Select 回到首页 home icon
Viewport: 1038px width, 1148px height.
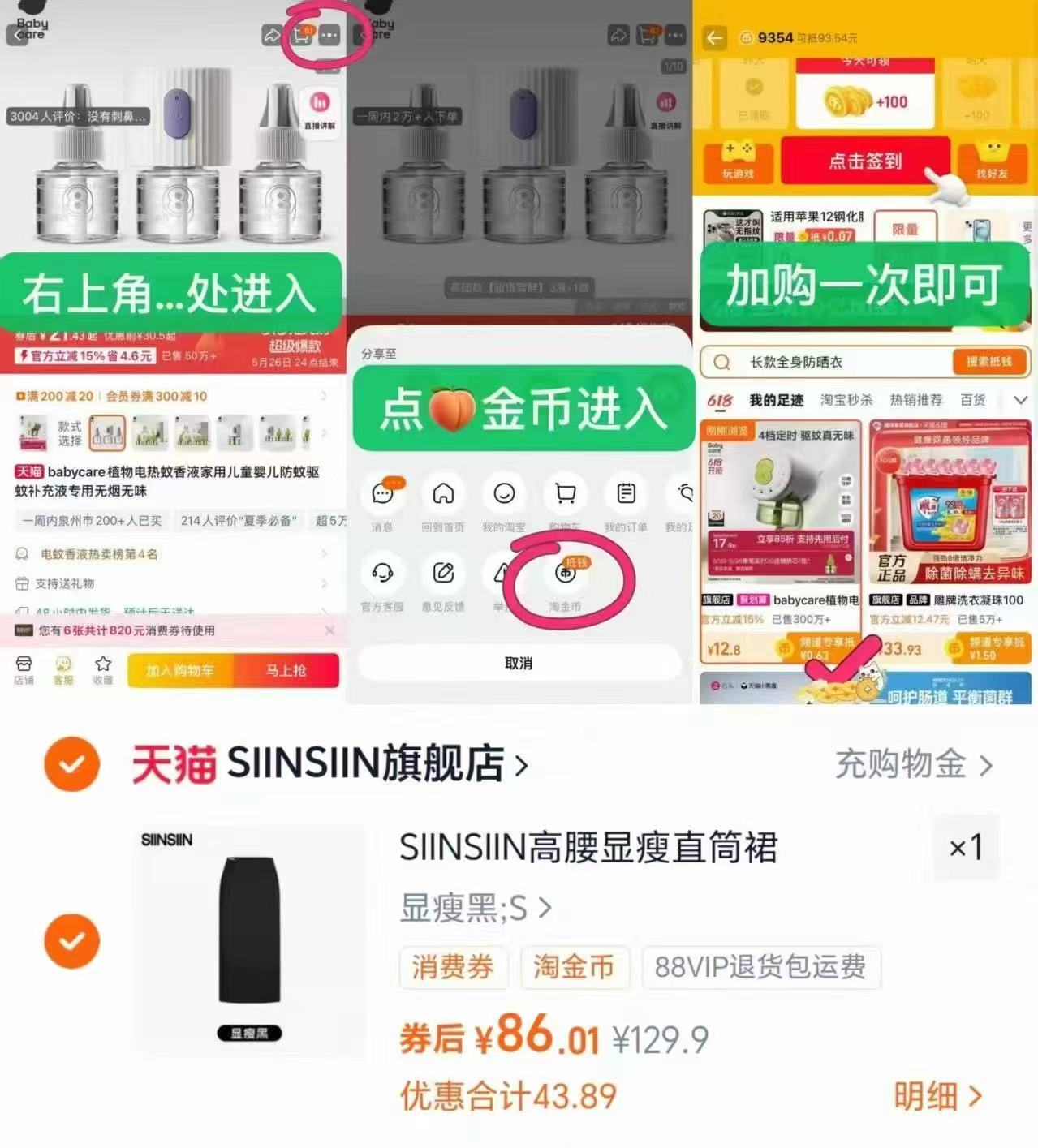(443, 495)
